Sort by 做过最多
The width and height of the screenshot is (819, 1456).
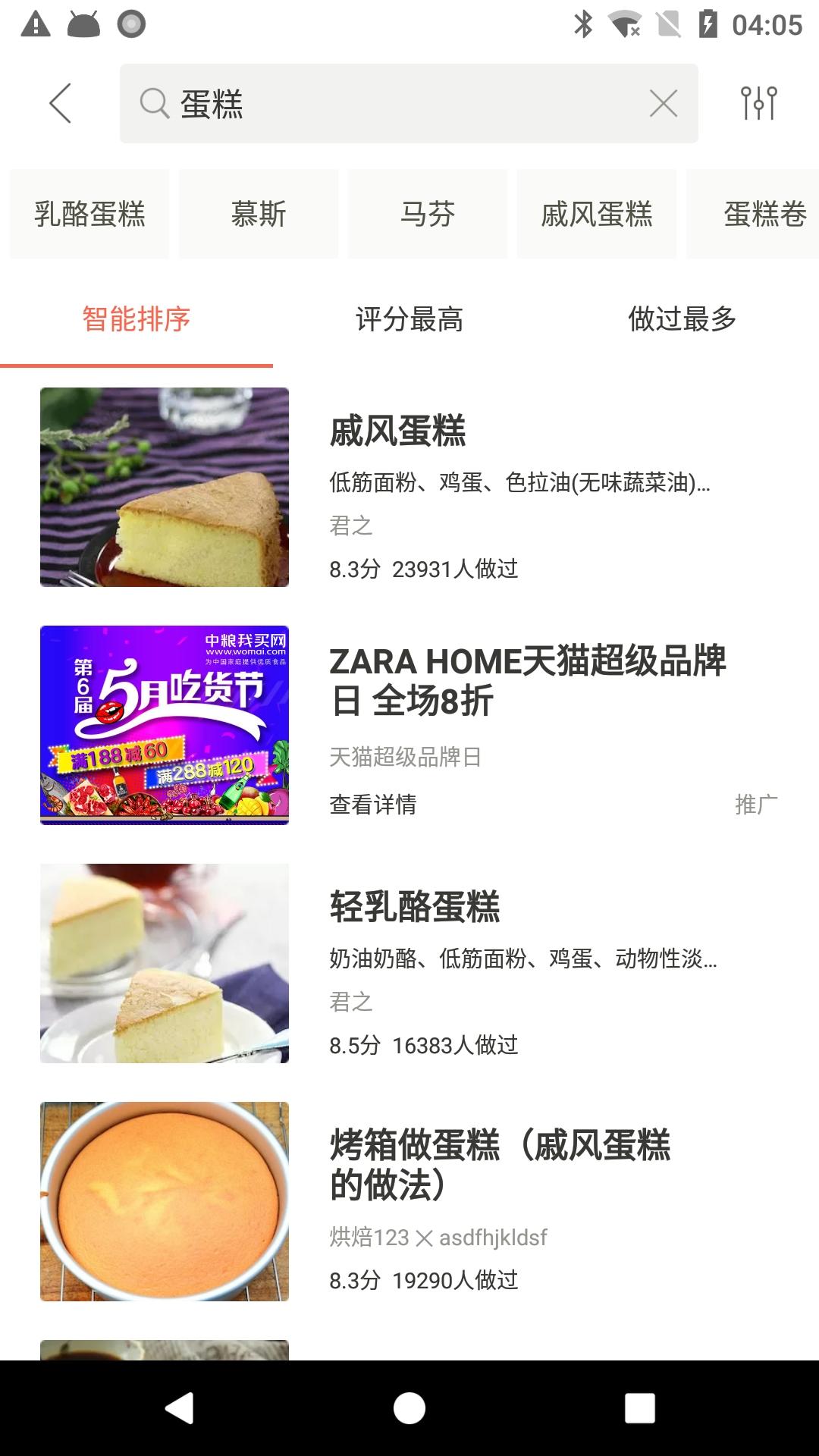pos(682,319)
